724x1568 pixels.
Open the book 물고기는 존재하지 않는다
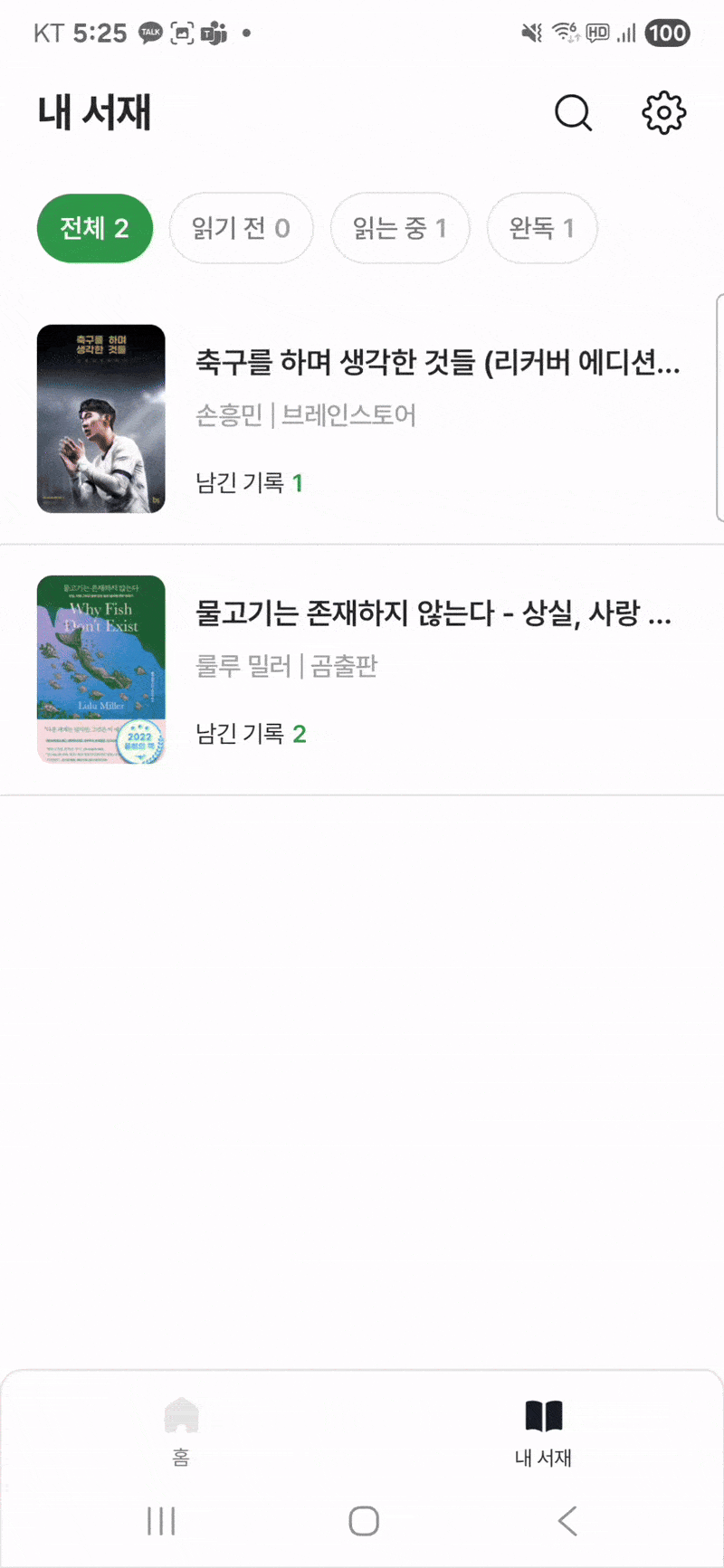(x=433, y=614)
